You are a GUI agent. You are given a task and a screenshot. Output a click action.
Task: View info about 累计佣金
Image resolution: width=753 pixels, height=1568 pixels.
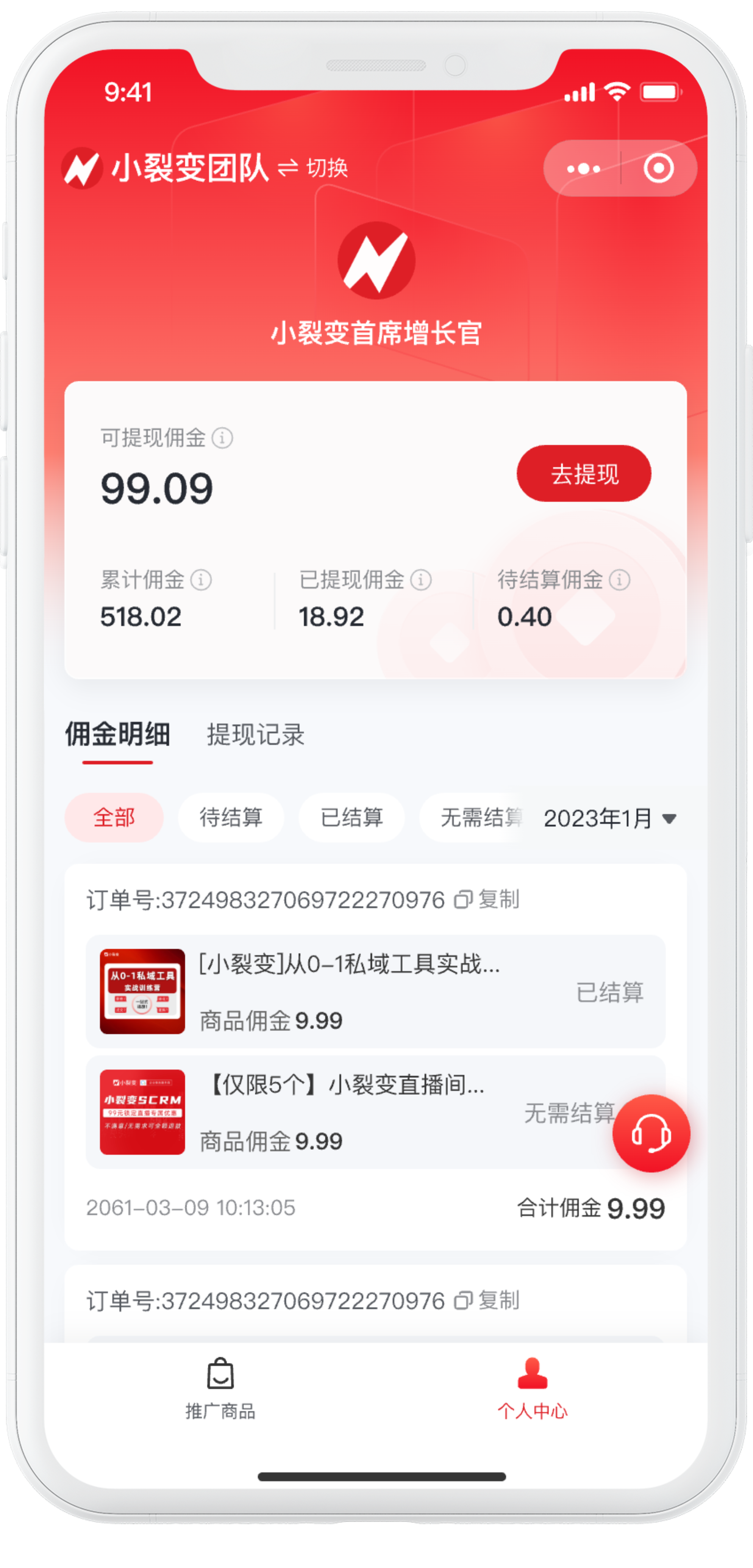coord(202,580)
